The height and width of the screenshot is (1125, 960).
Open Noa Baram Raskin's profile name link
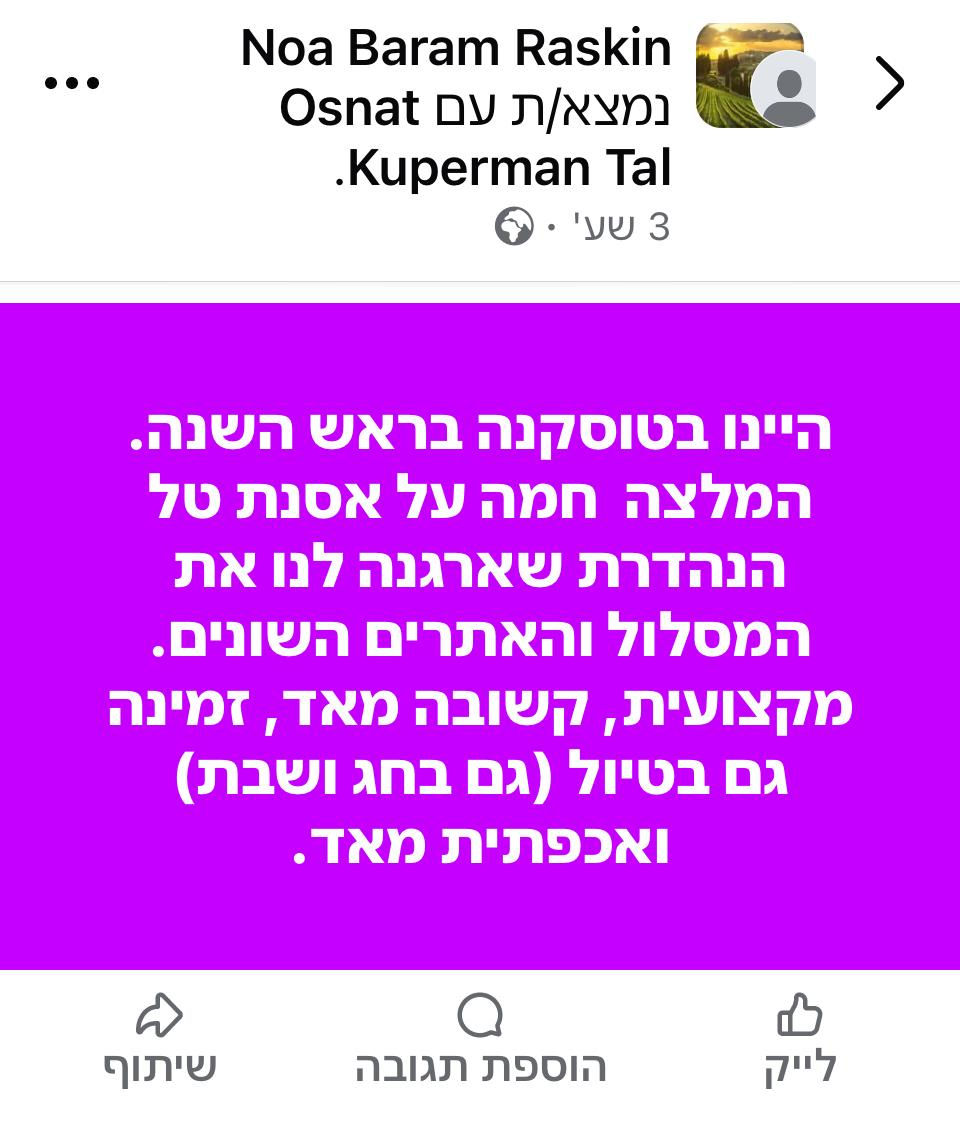tap(456, 48)
